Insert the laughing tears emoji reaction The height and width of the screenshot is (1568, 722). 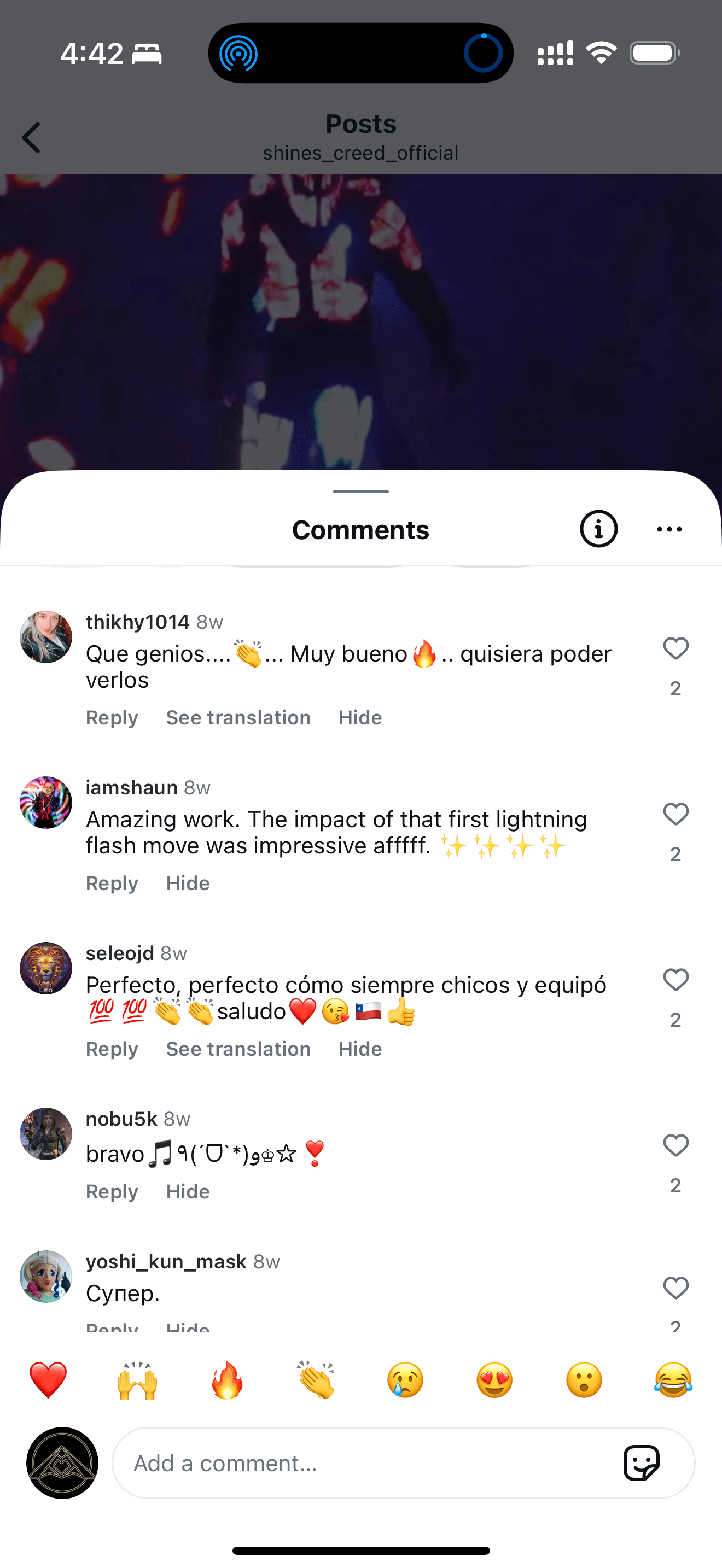coord(673,1380)
